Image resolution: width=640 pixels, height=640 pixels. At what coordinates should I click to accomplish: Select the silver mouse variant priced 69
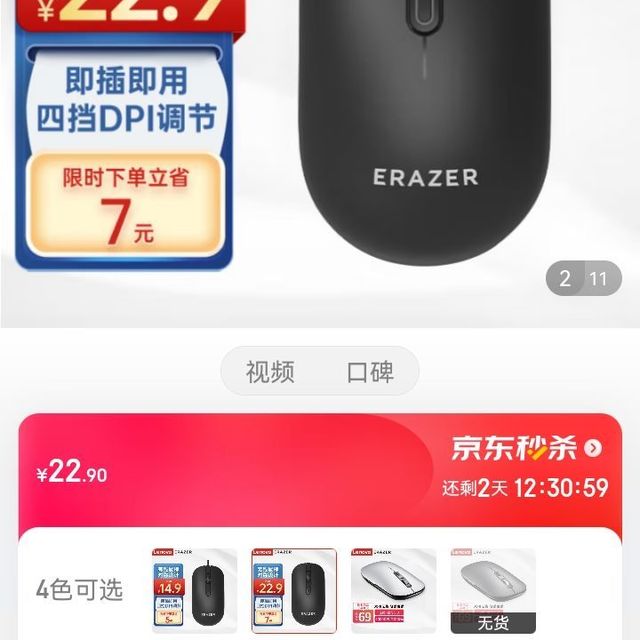(x=393, y=590)
